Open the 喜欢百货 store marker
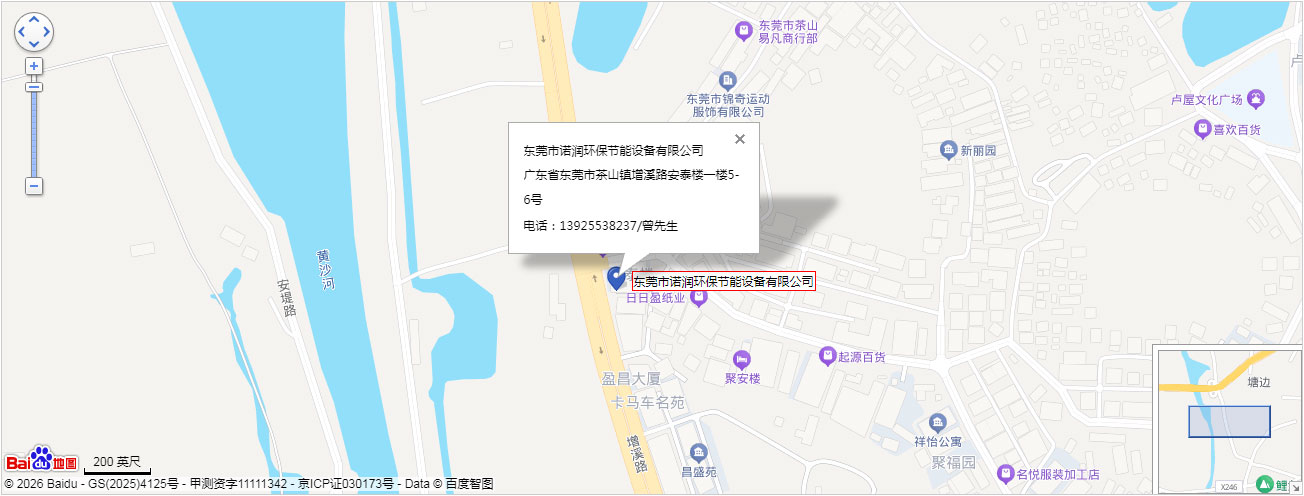Screen dimensions: 1304x496 (1202, 129)
